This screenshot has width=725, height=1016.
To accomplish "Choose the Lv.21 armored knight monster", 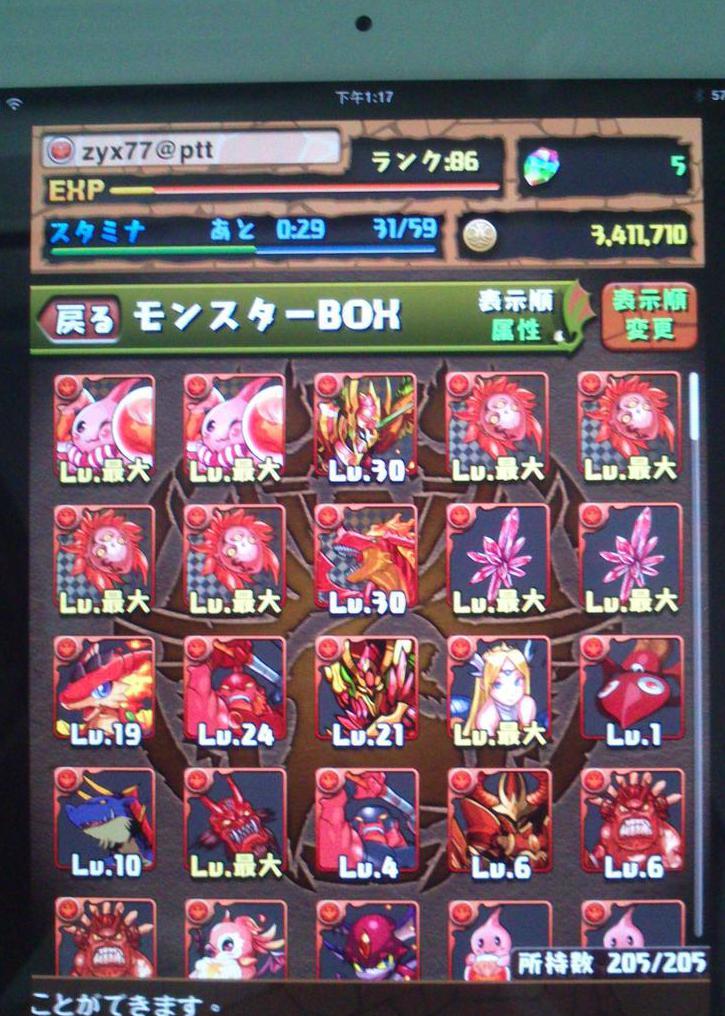I will click(366, 689).
